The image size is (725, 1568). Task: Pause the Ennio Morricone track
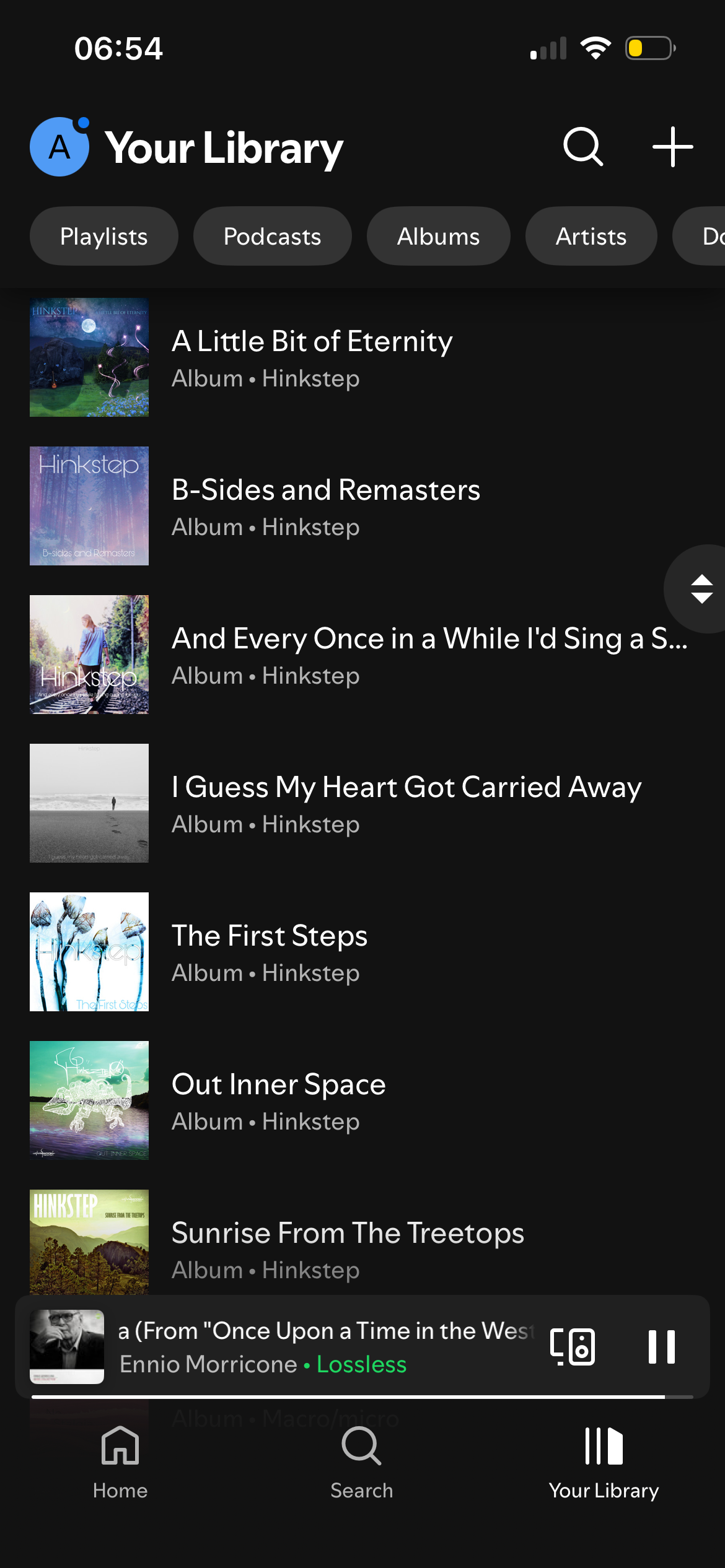coord(661,1346)
